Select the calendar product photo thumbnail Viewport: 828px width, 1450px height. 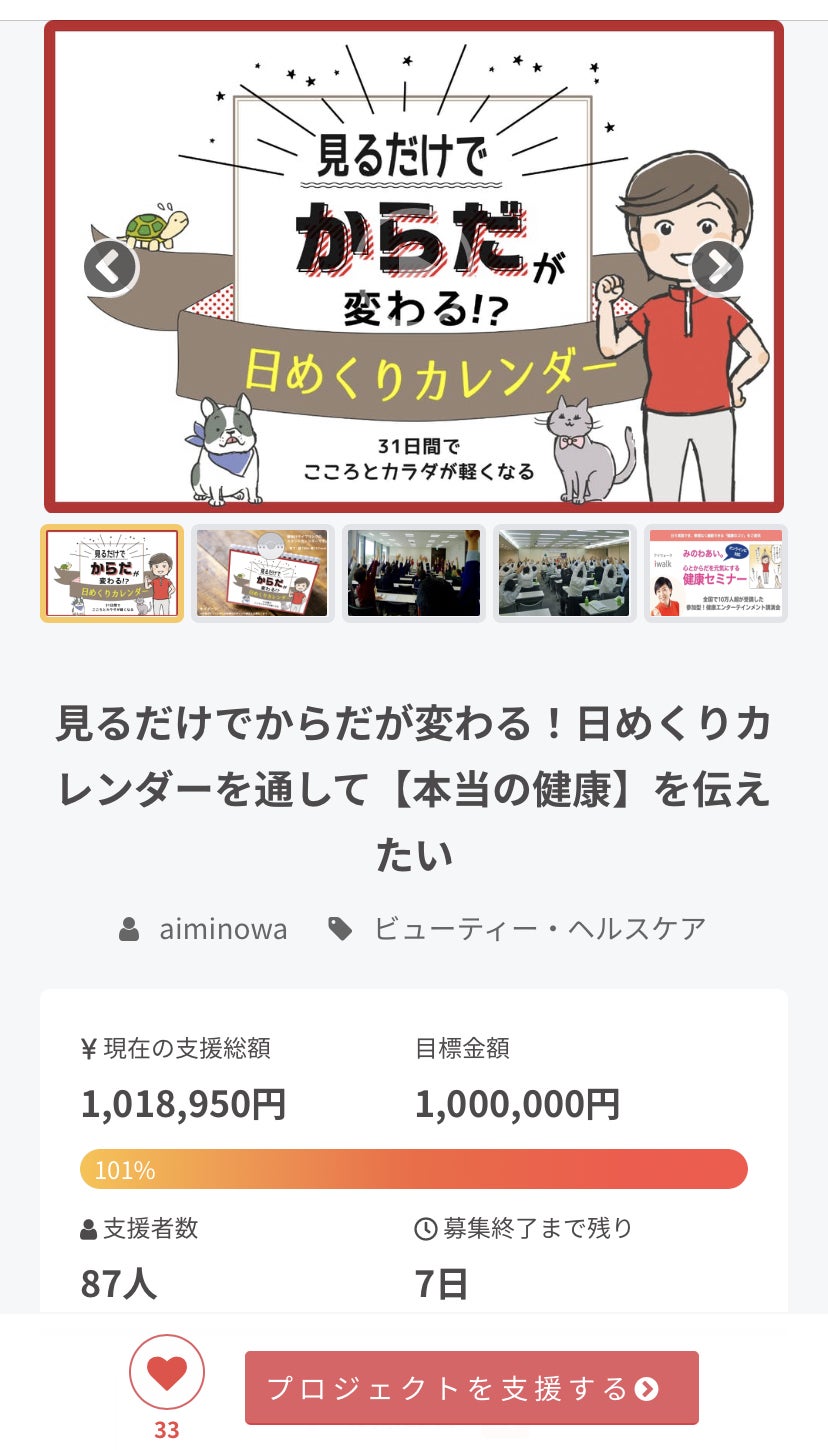tap(263, 573)
